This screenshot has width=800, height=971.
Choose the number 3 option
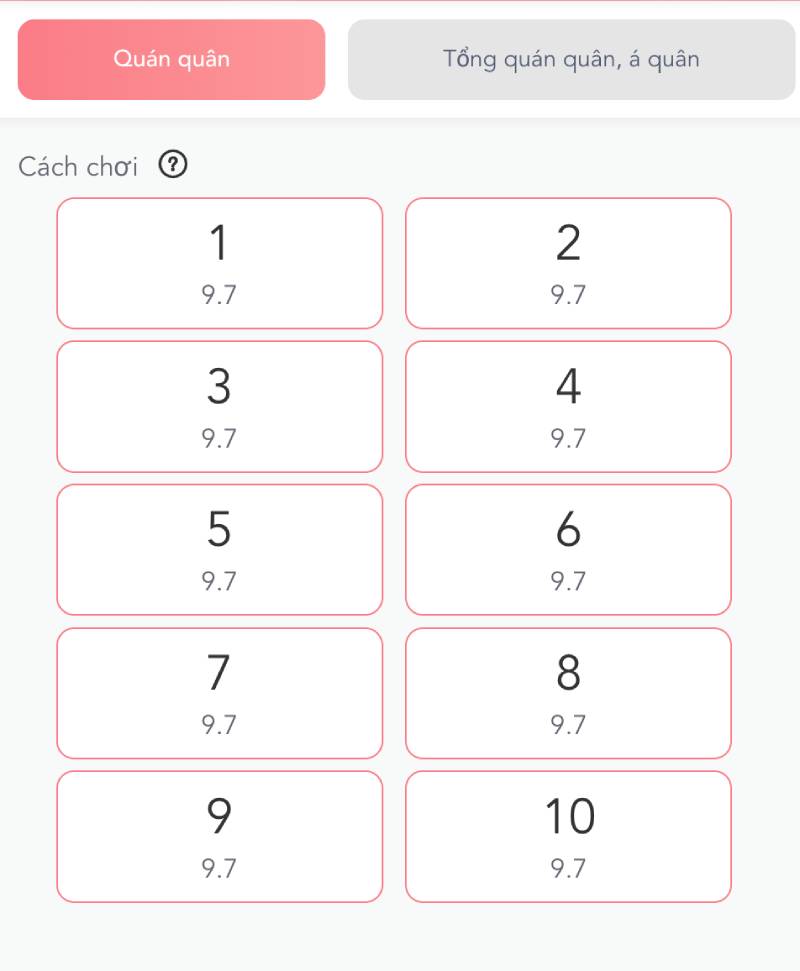[219, 406]
